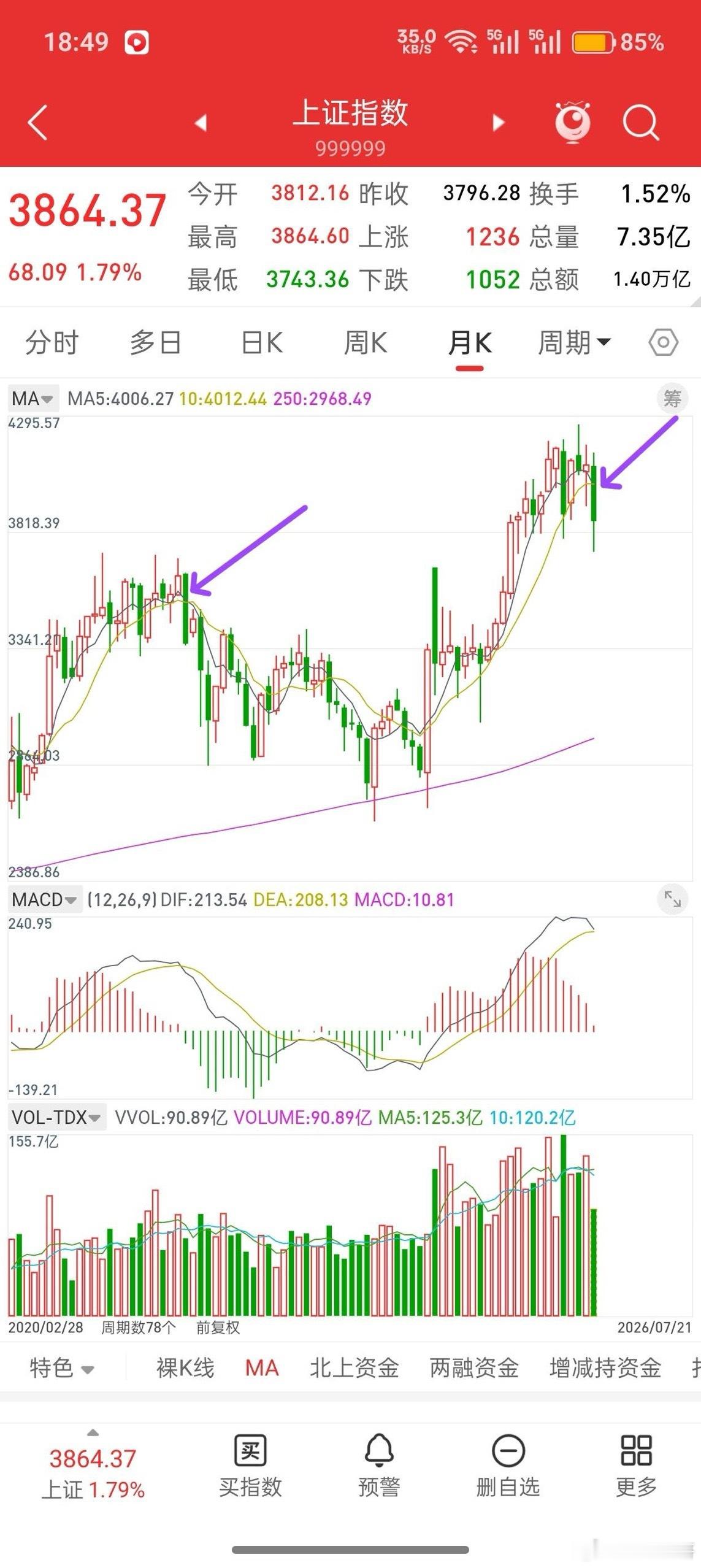Open the search magnifier
Image resolution: width=701 pixels, height=1568 pixels.
[640, 123]
